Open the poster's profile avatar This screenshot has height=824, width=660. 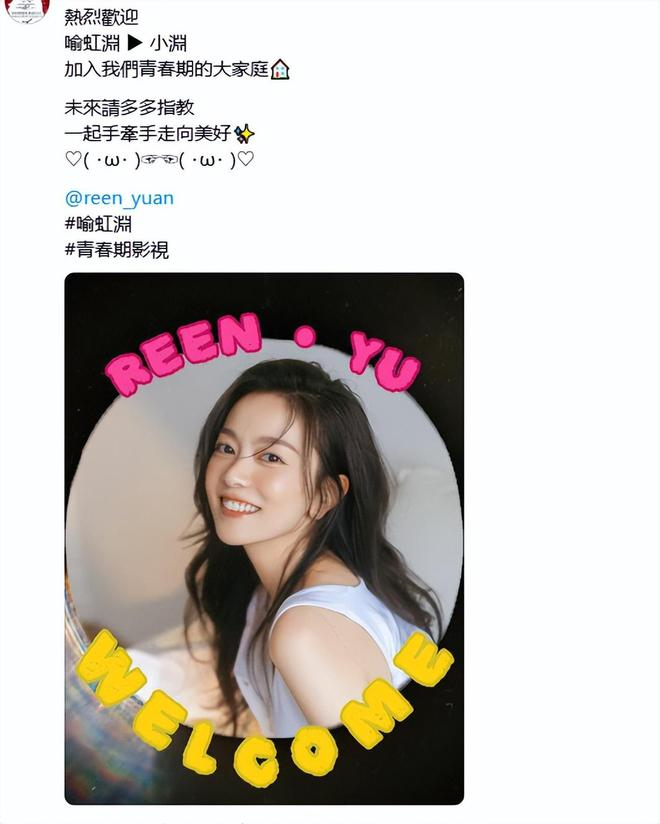click(27, 9)
